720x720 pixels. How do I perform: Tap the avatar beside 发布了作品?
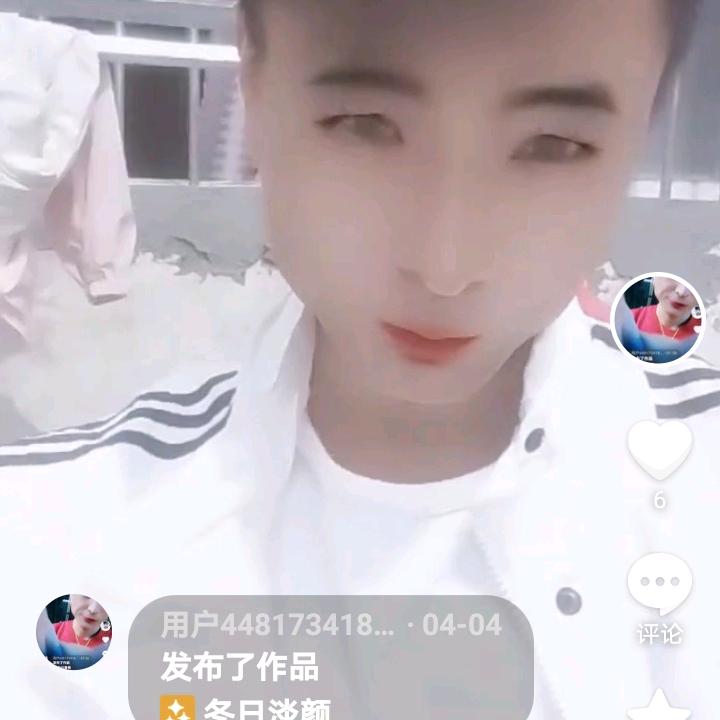click(73, 631)
